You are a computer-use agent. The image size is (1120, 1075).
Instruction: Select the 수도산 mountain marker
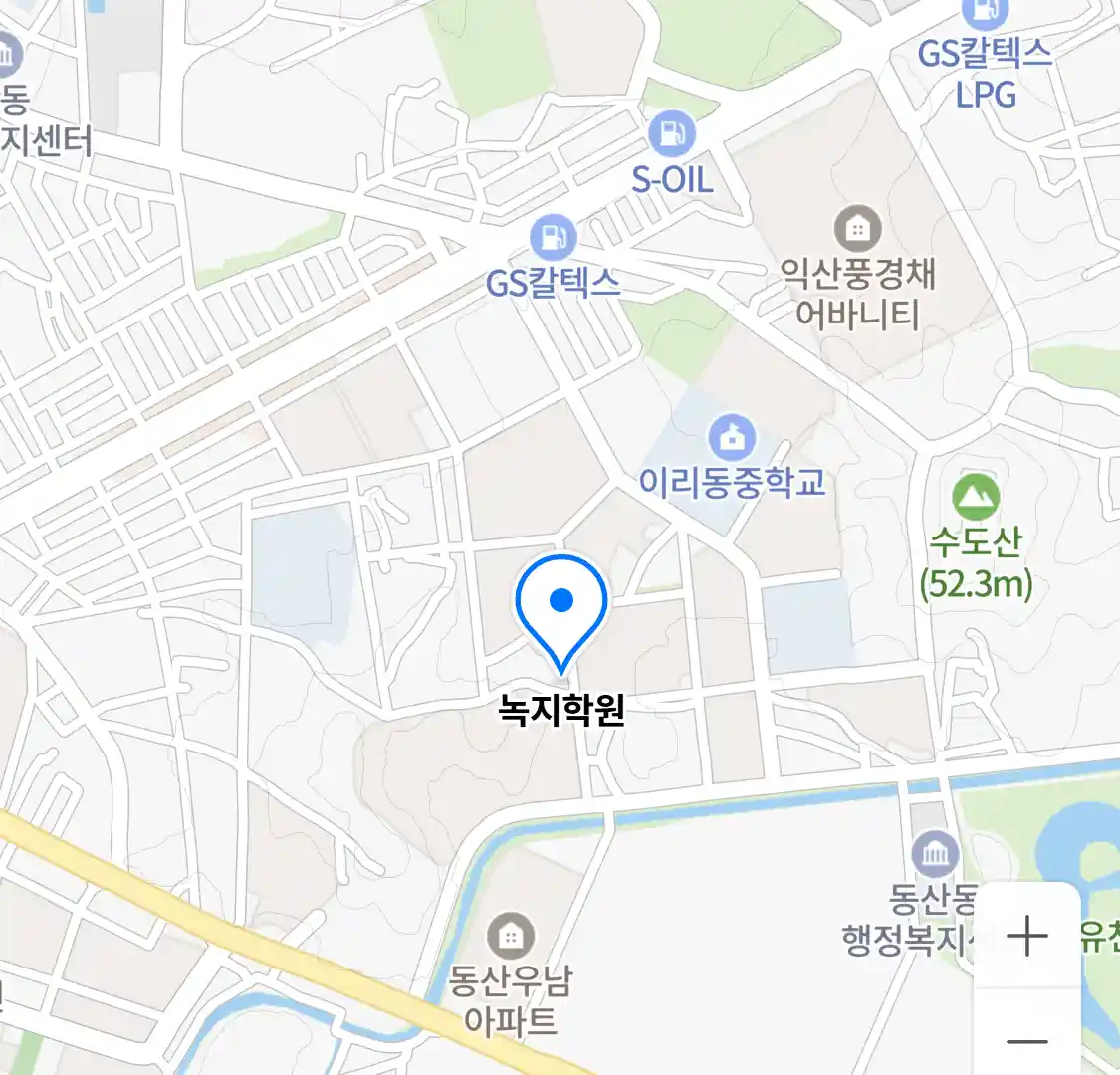[x=975, y=496]
